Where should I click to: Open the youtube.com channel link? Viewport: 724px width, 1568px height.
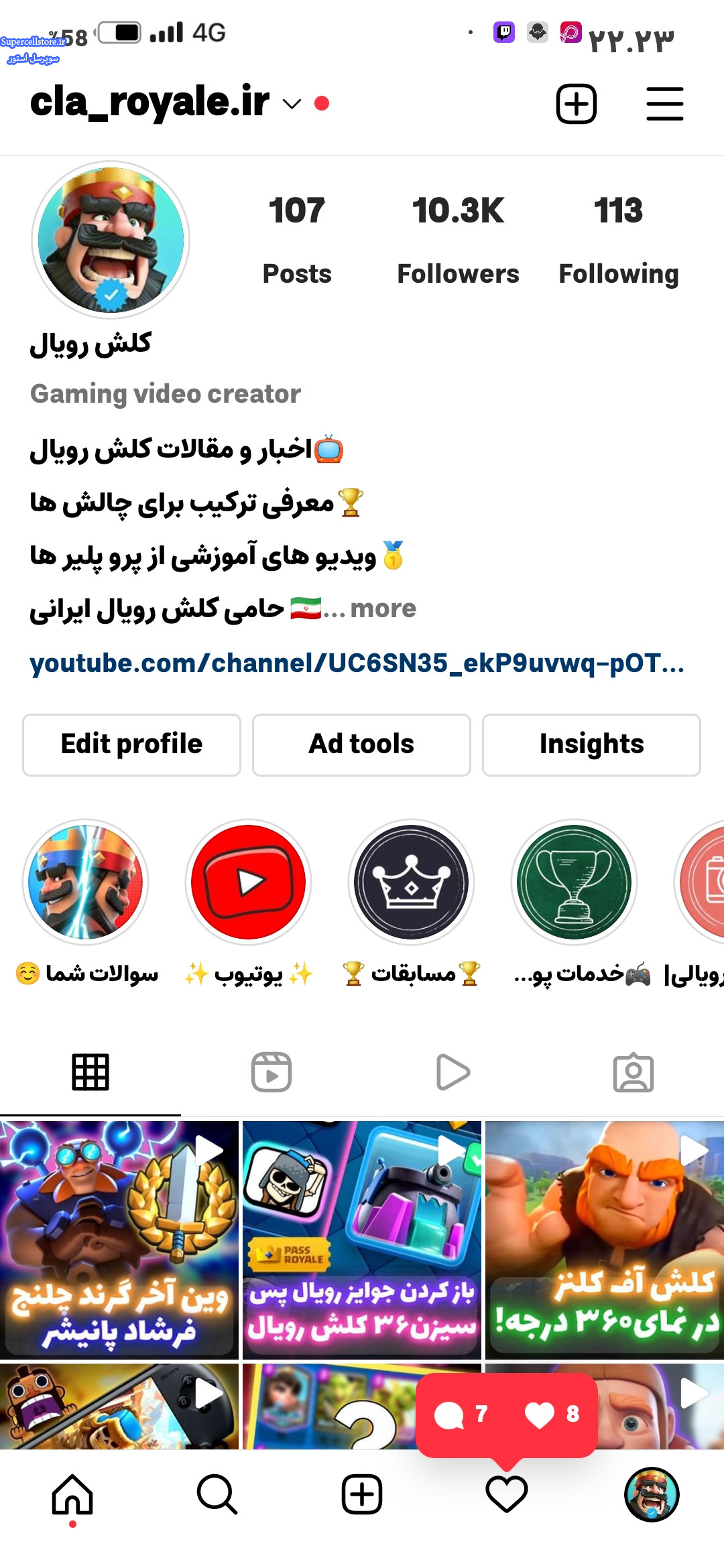pos(357,663)
